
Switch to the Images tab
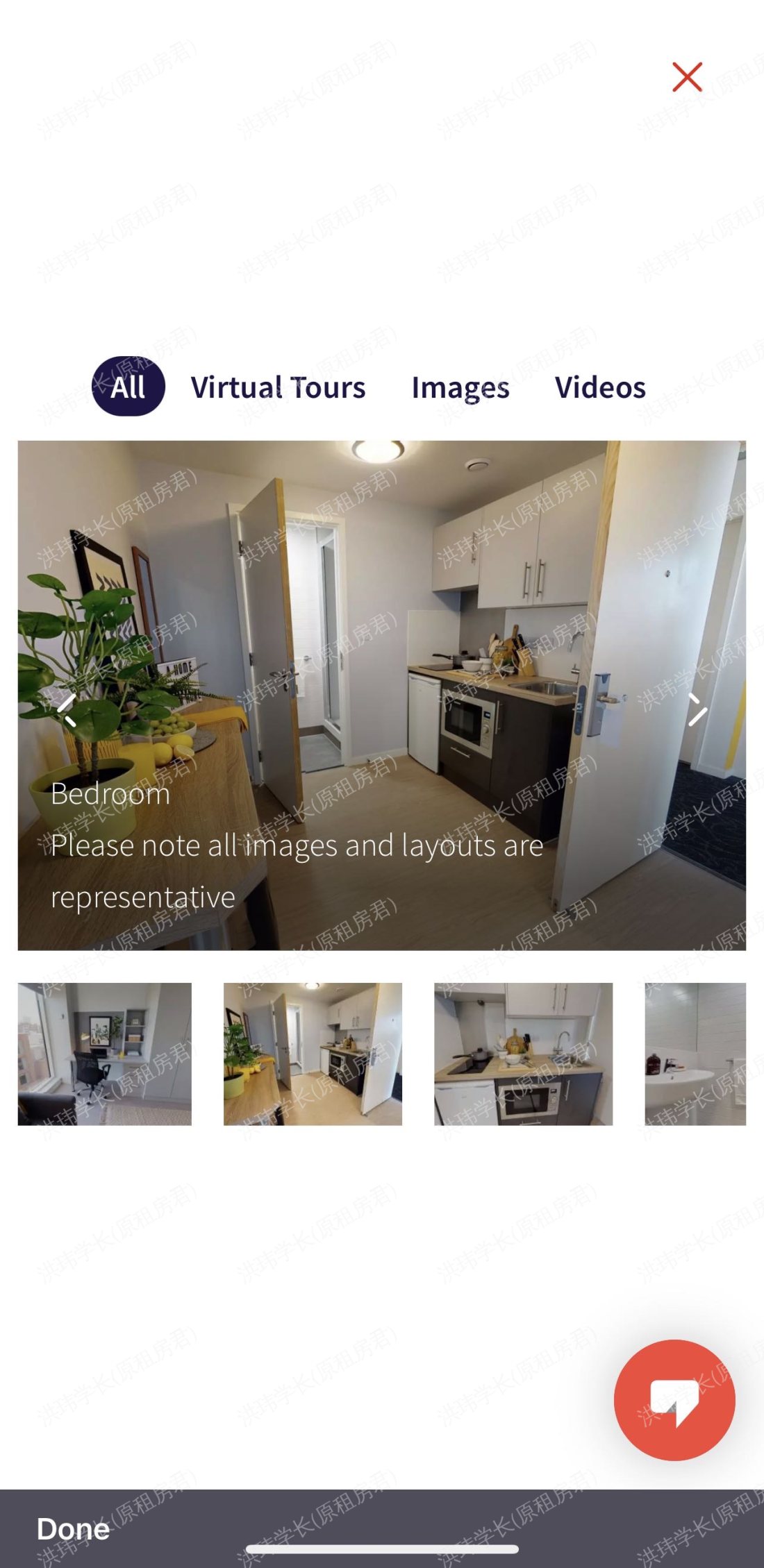[460, 388]
